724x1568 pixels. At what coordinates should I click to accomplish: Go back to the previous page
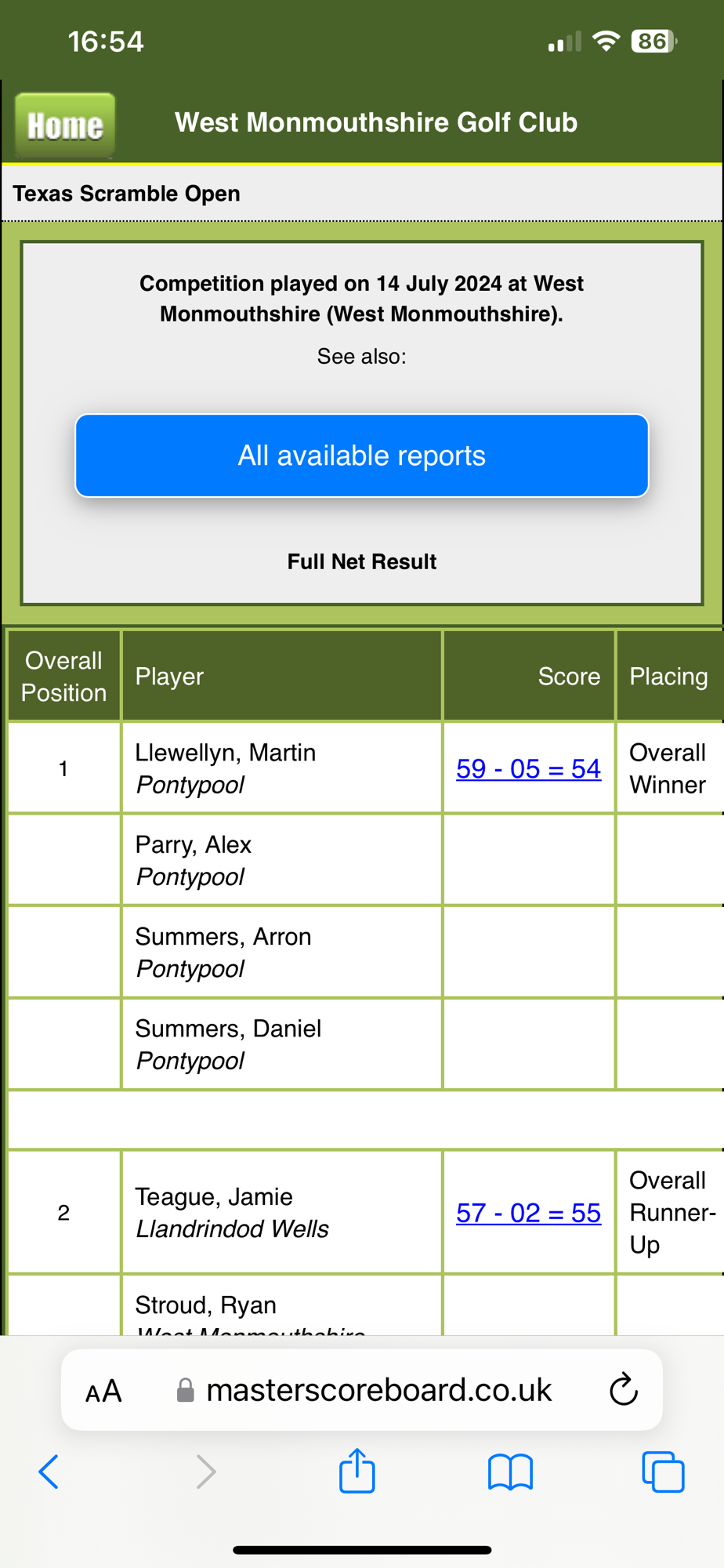click(x=49, y=1472)
